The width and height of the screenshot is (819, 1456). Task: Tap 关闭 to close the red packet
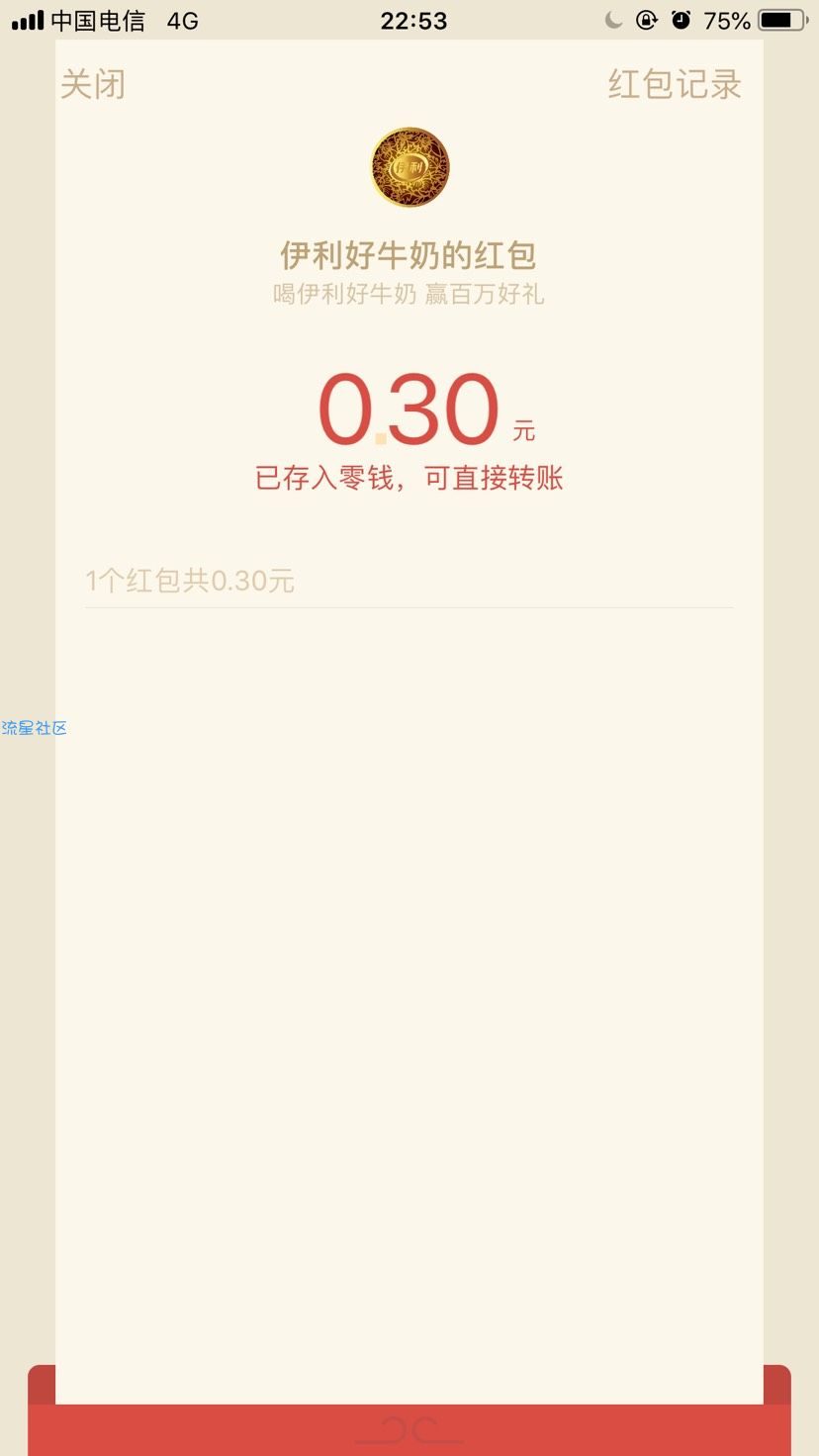(93, 85)
